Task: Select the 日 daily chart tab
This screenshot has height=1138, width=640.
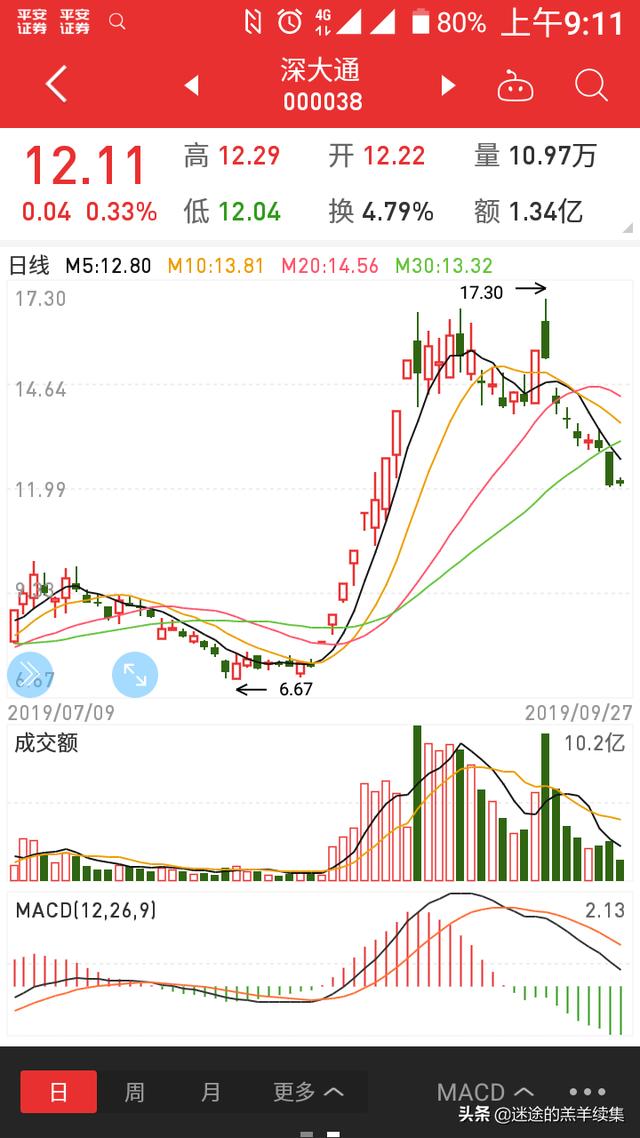Action: 58,1092
